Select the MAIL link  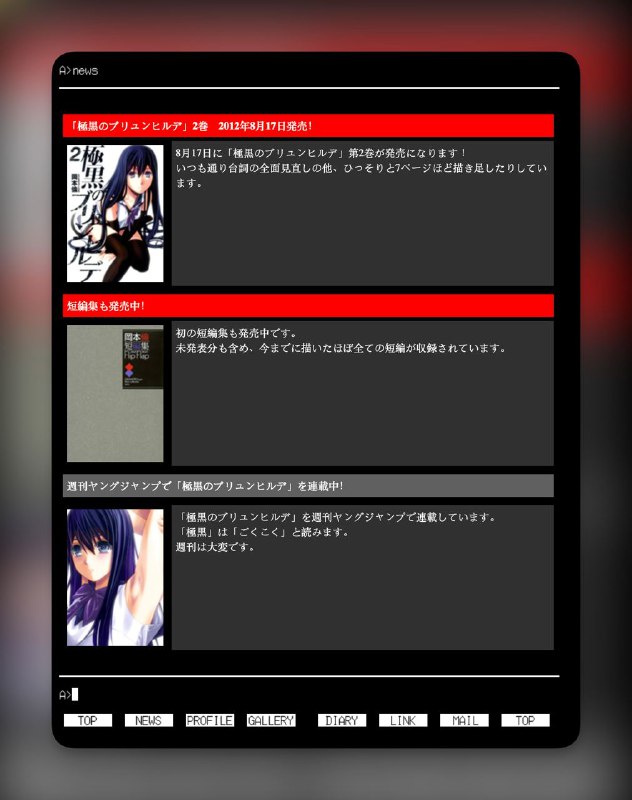click(464, 720)
